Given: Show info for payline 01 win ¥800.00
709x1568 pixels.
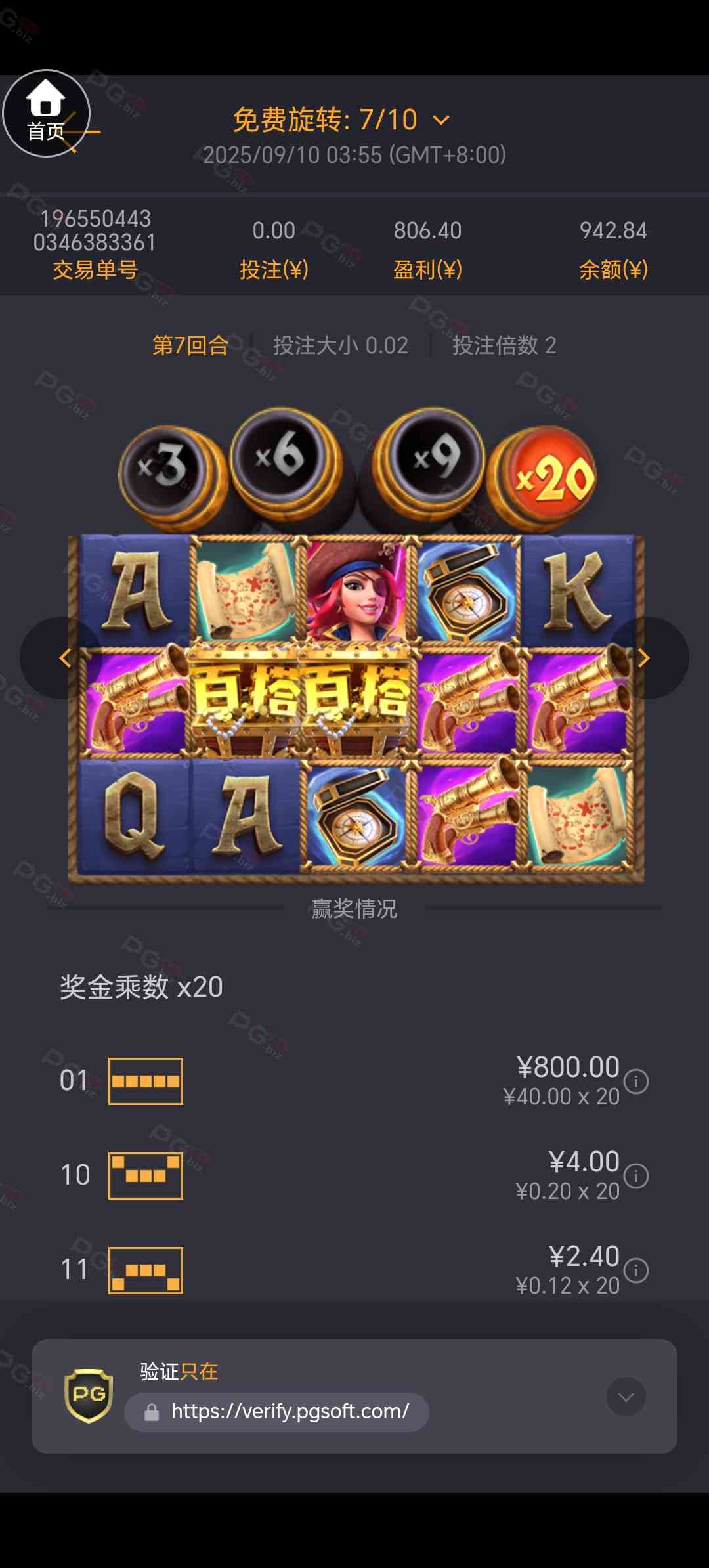Looking at the screenshot, I should (x=635, y=1081).
